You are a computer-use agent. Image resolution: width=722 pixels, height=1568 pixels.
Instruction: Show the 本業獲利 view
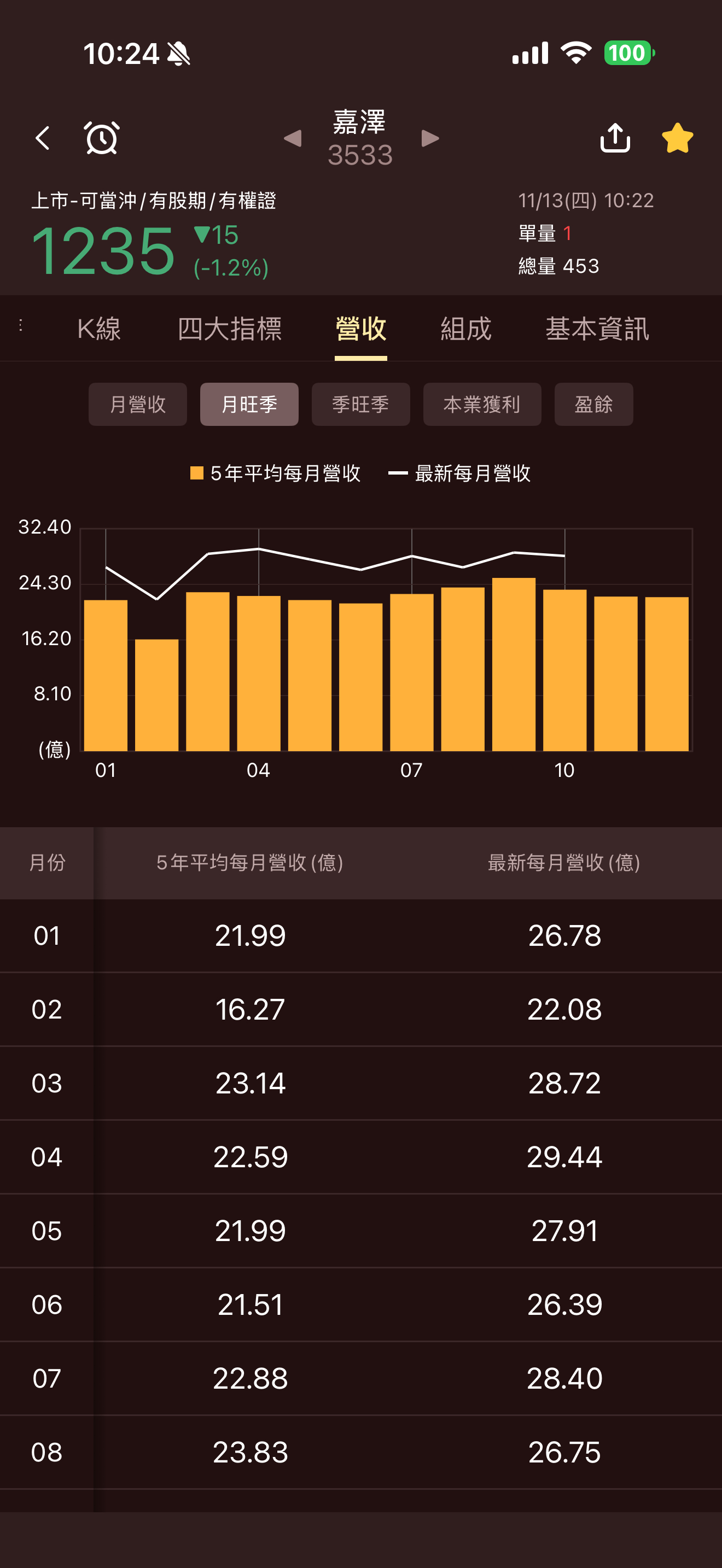(x=481, y=404)
